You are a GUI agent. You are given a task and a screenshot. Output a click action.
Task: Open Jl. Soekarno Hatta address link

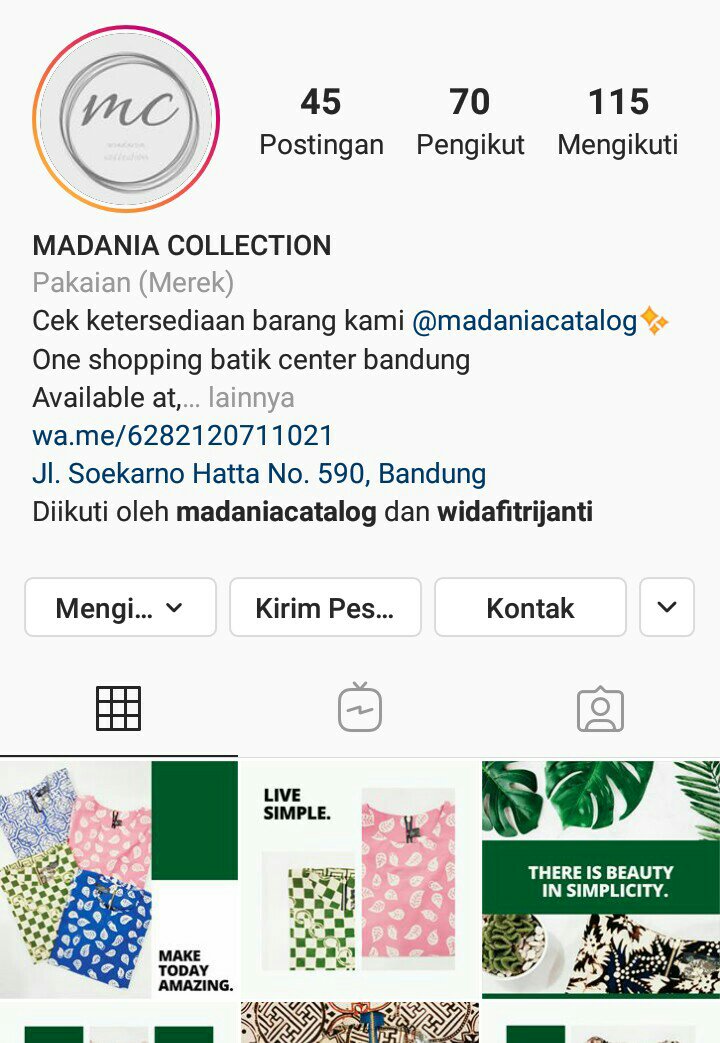coord(259,474)
